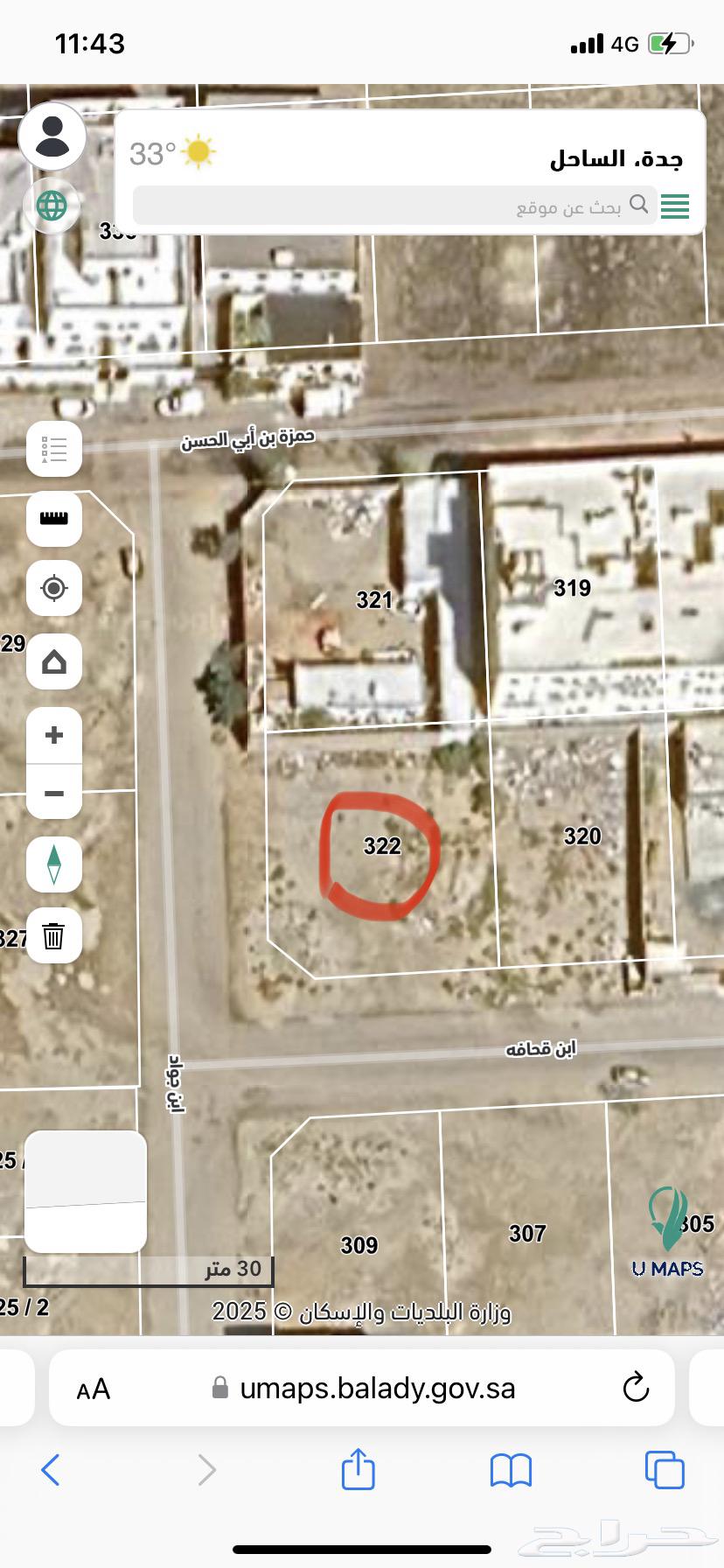Go back to the previous page
724x1568 pixels.
[x=51, y=1470]
